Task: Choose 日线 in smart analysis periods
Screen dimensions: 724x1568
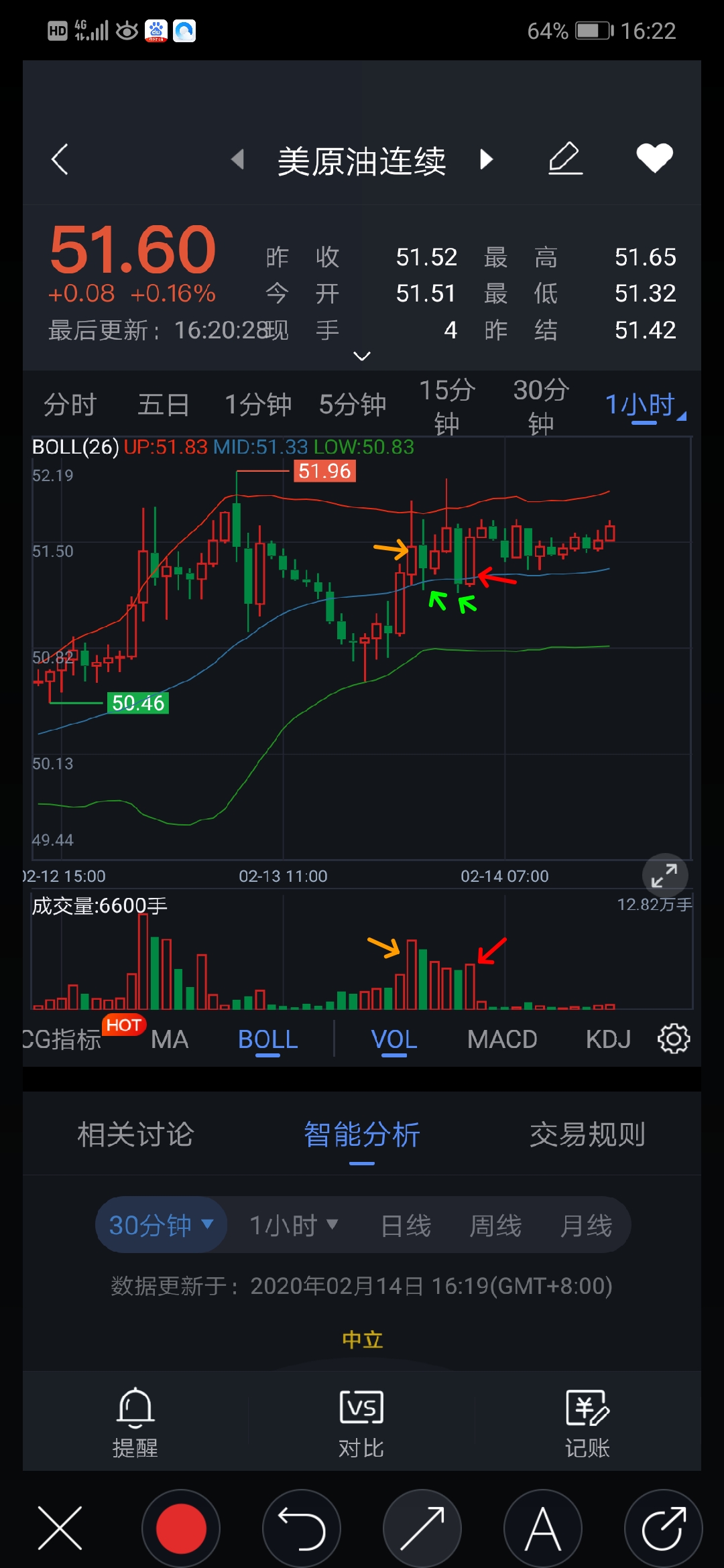Action: [406, 1226]
